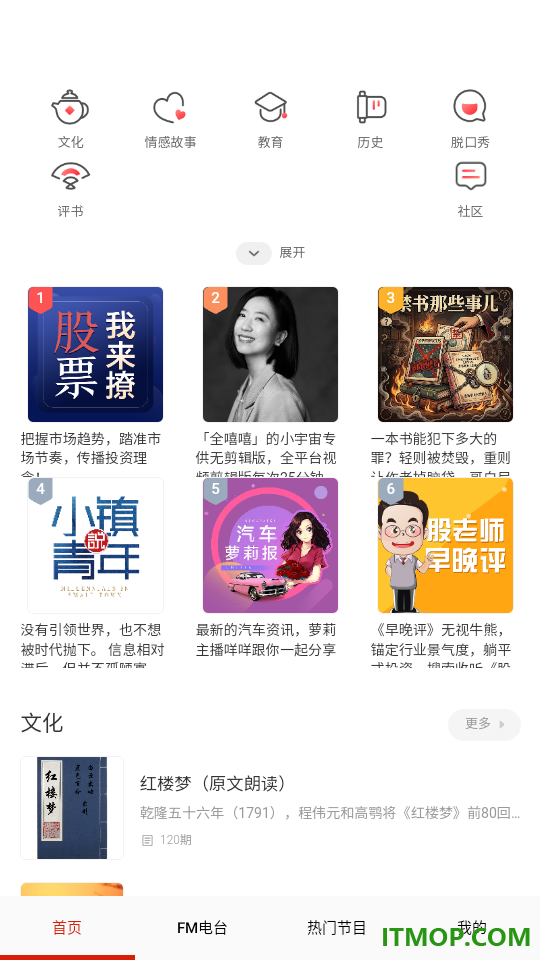This screenshot has height=960, width=540.
Task: Switch to the 热门节目 tab
Action: (x=337, y=928)
